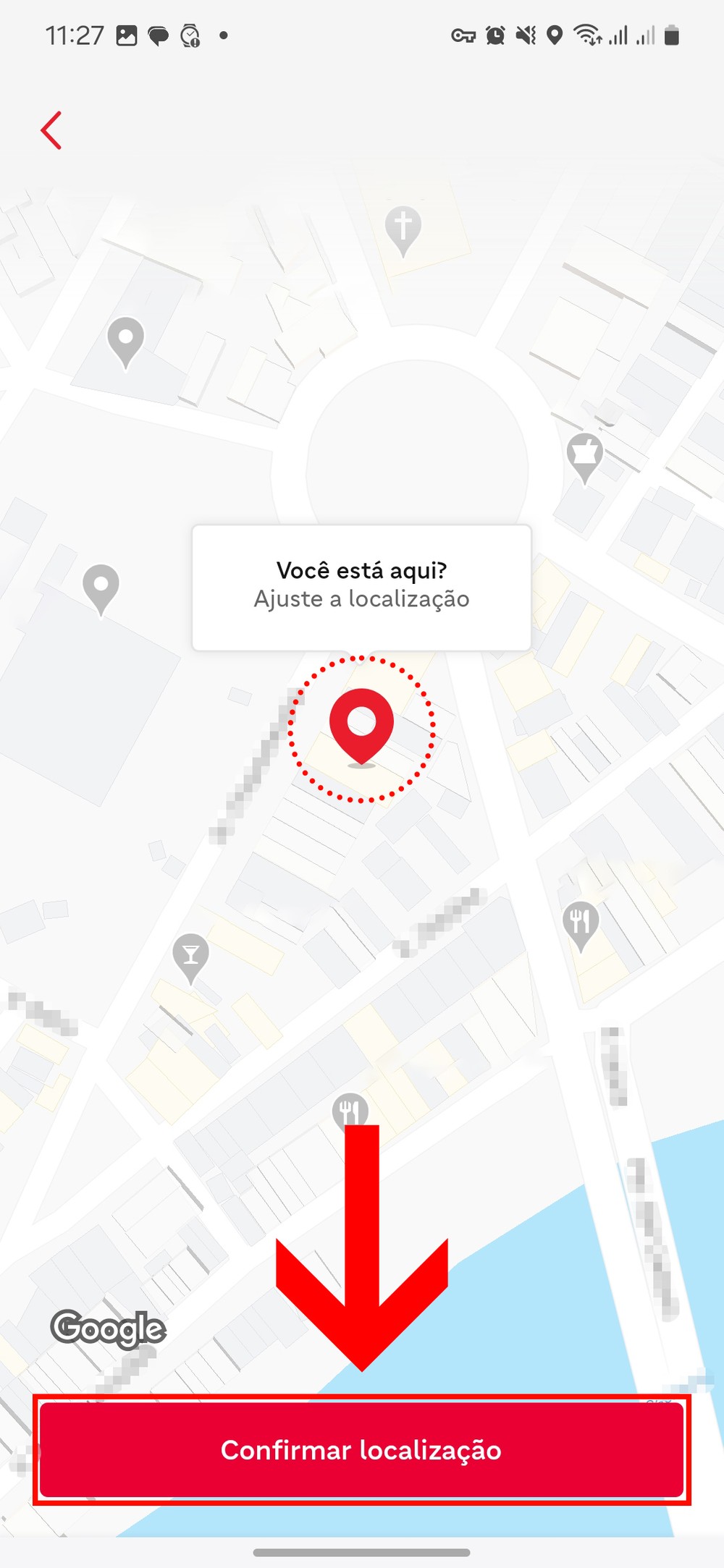Tap Confirmar localização button

361,1449
